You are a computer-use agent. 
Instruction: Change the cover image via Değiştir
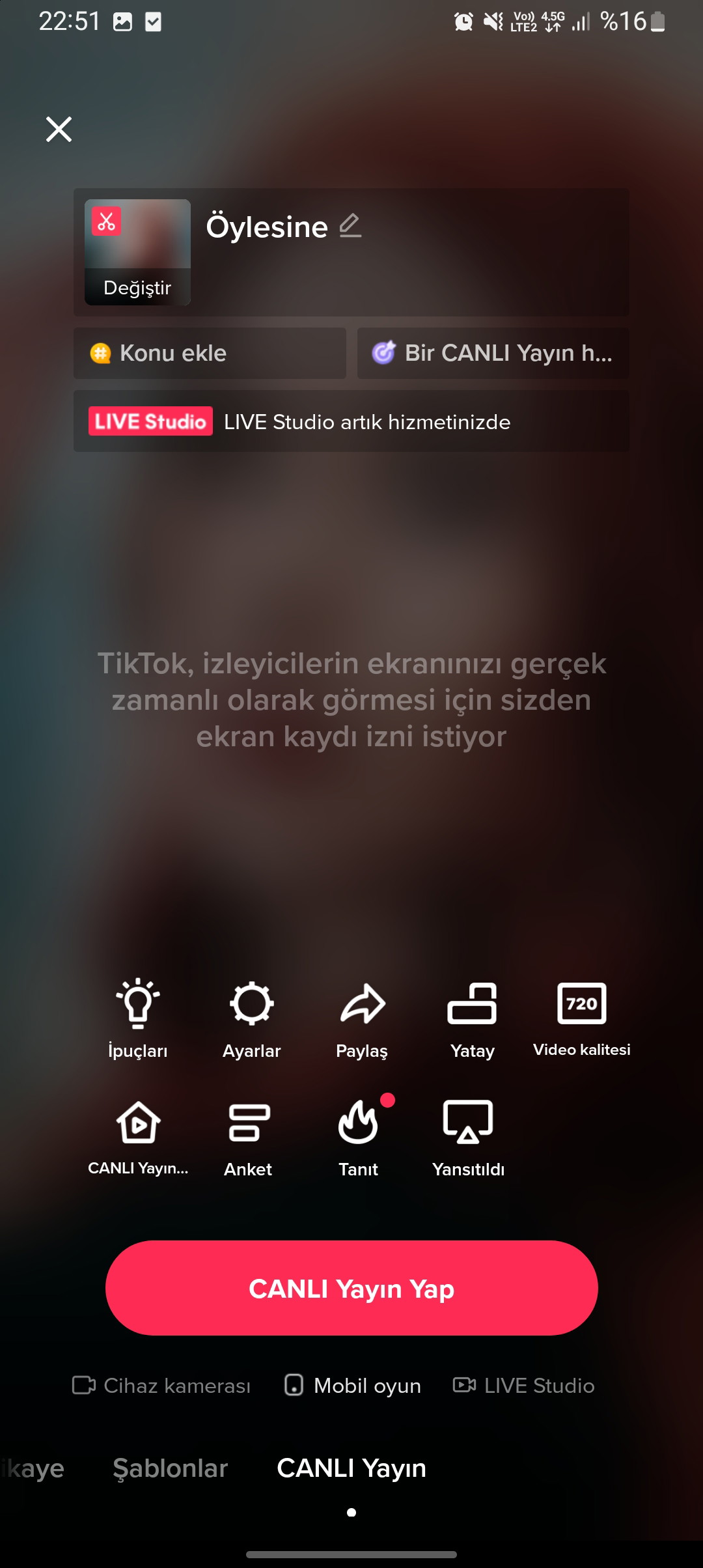point(137,253)
